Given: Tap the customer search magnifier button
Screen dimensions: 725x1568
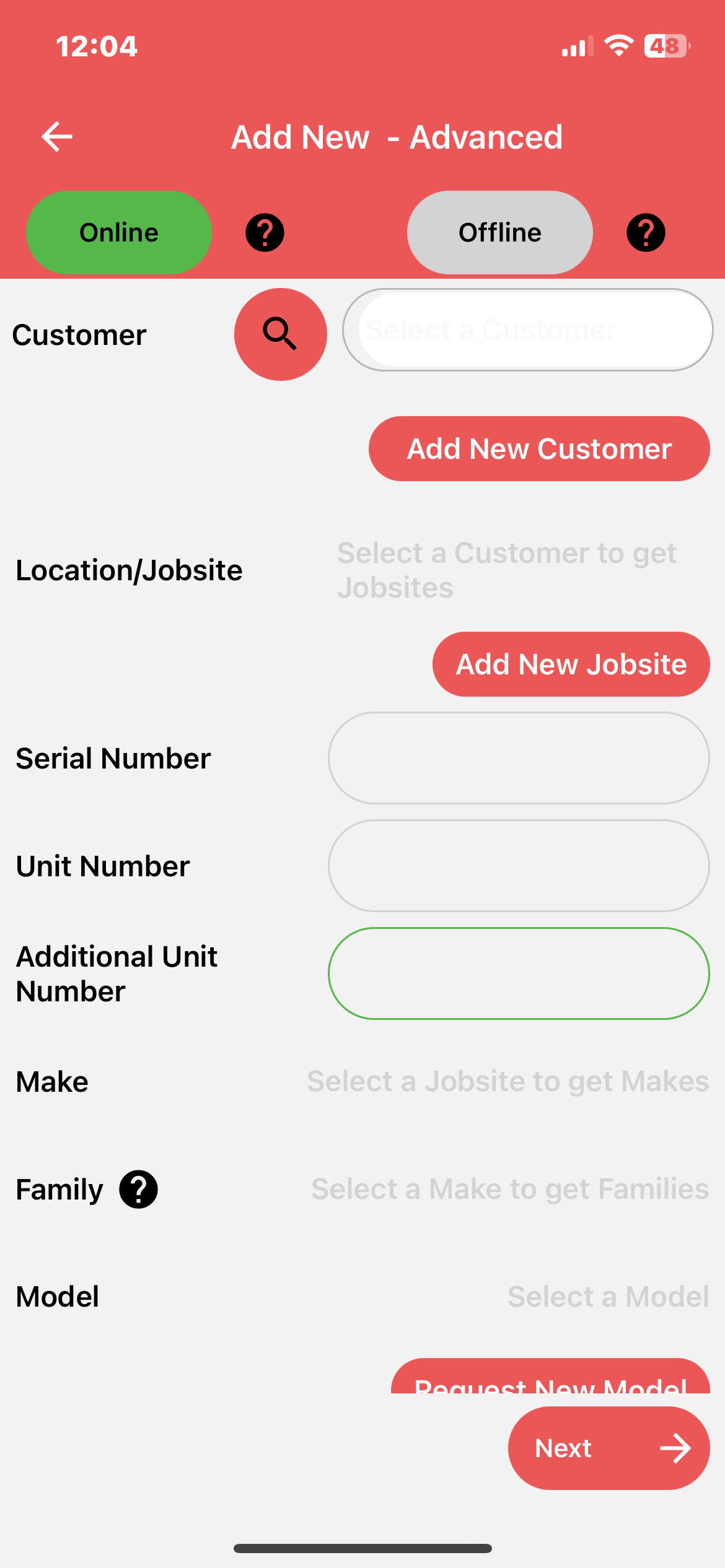Looking at the screenshot, I should 281,334.
